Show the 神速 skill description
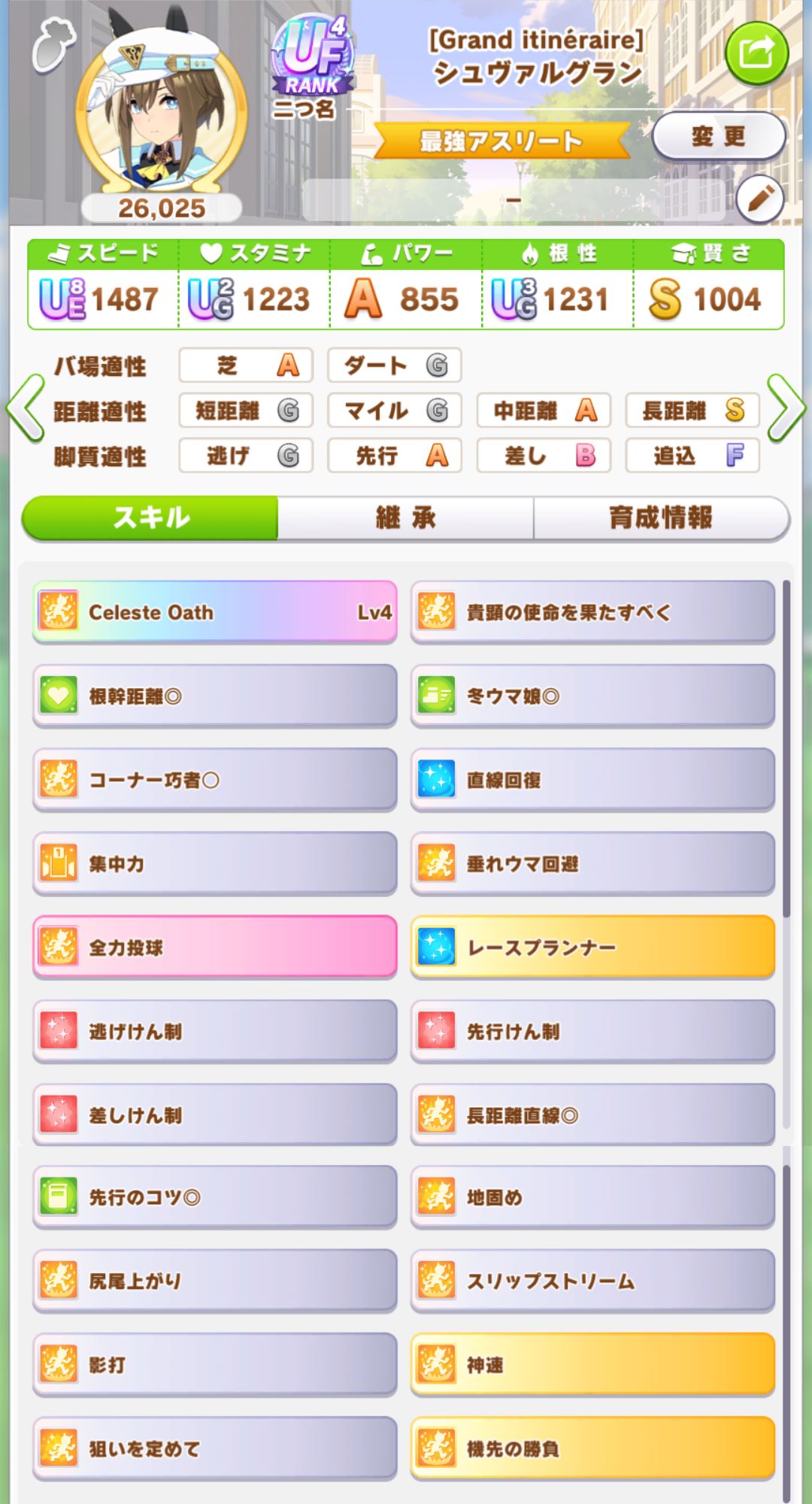 click(x=592, y=1365)
